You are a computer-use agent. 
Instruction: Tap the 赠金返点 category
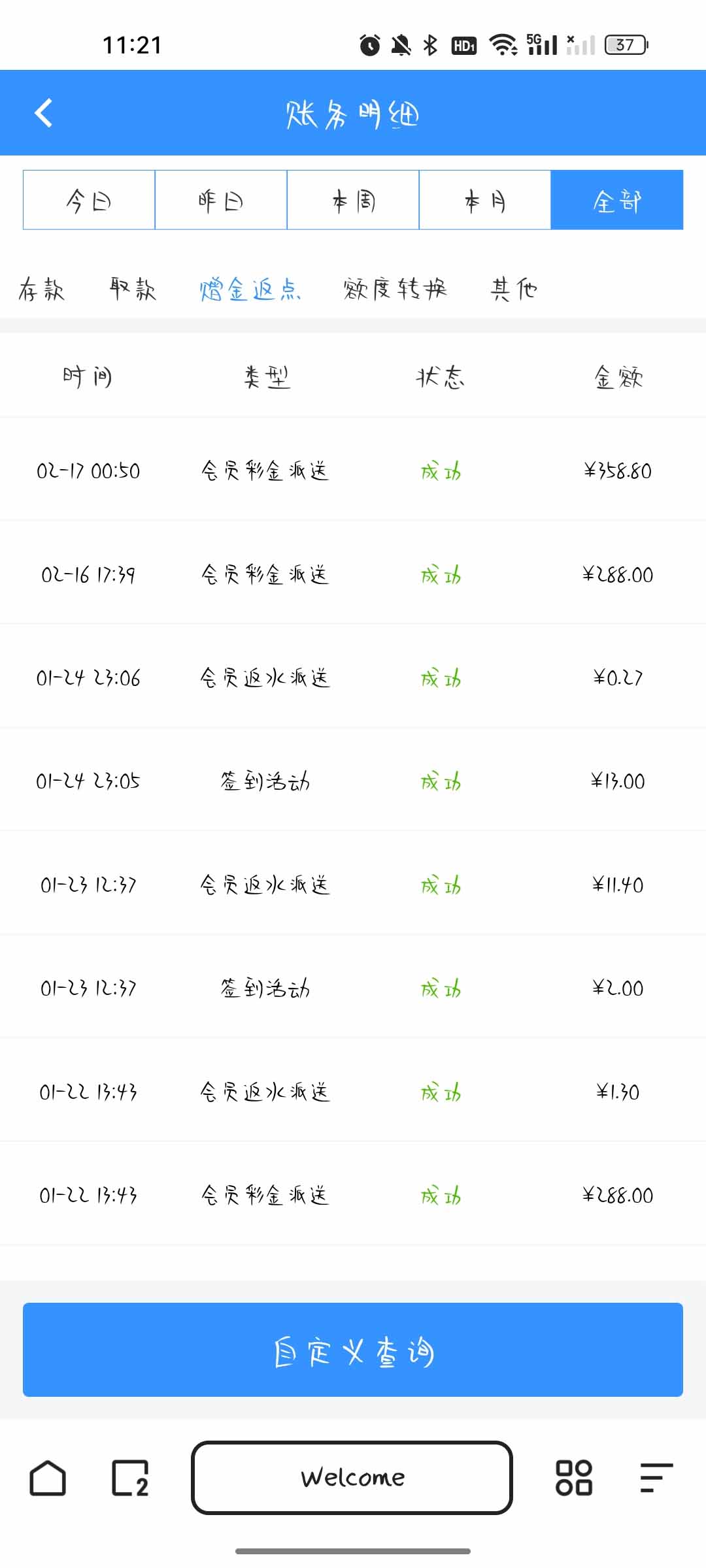point(250,289)
